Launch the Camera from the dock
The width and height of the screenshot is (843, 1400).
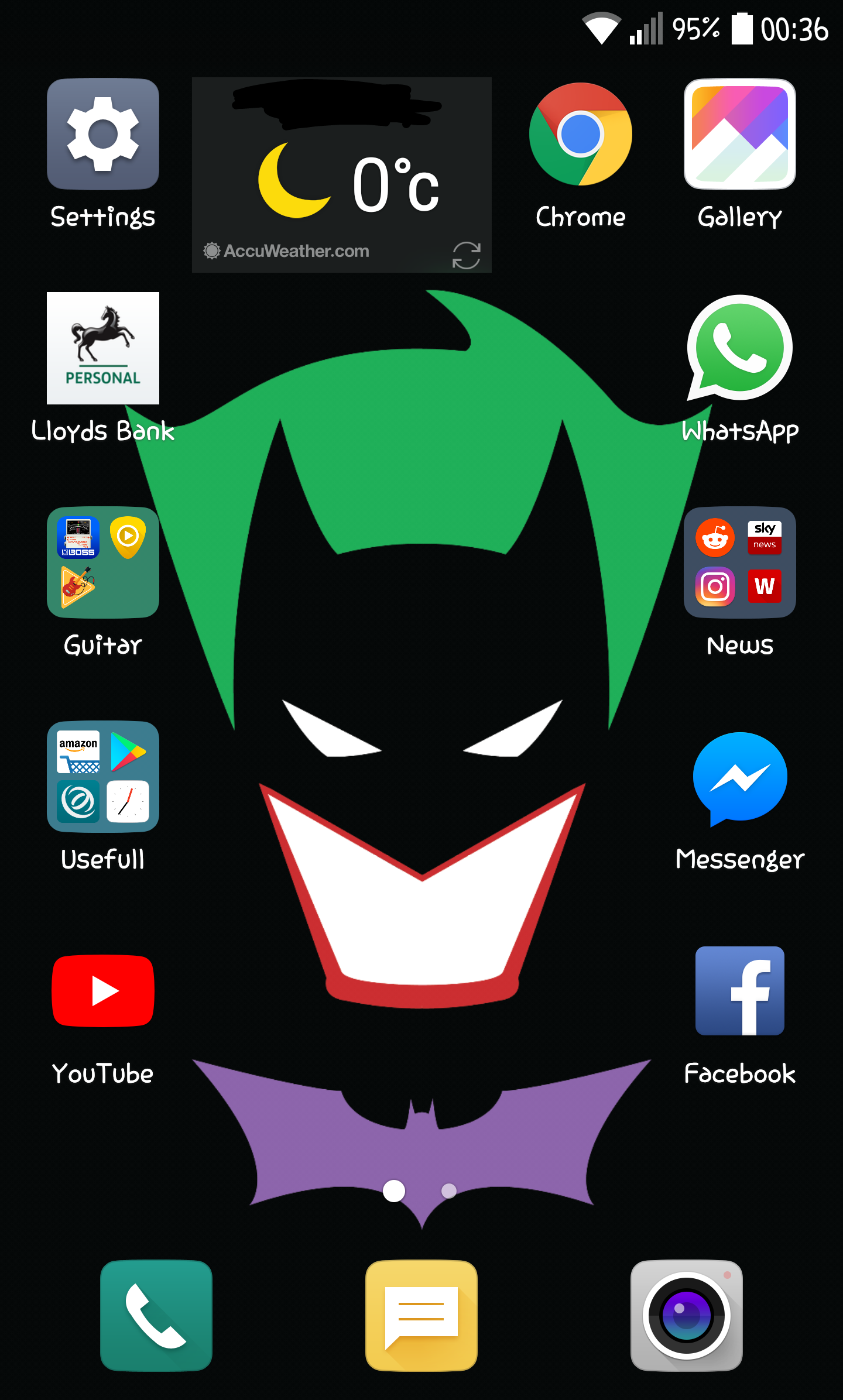point(686,1316)
